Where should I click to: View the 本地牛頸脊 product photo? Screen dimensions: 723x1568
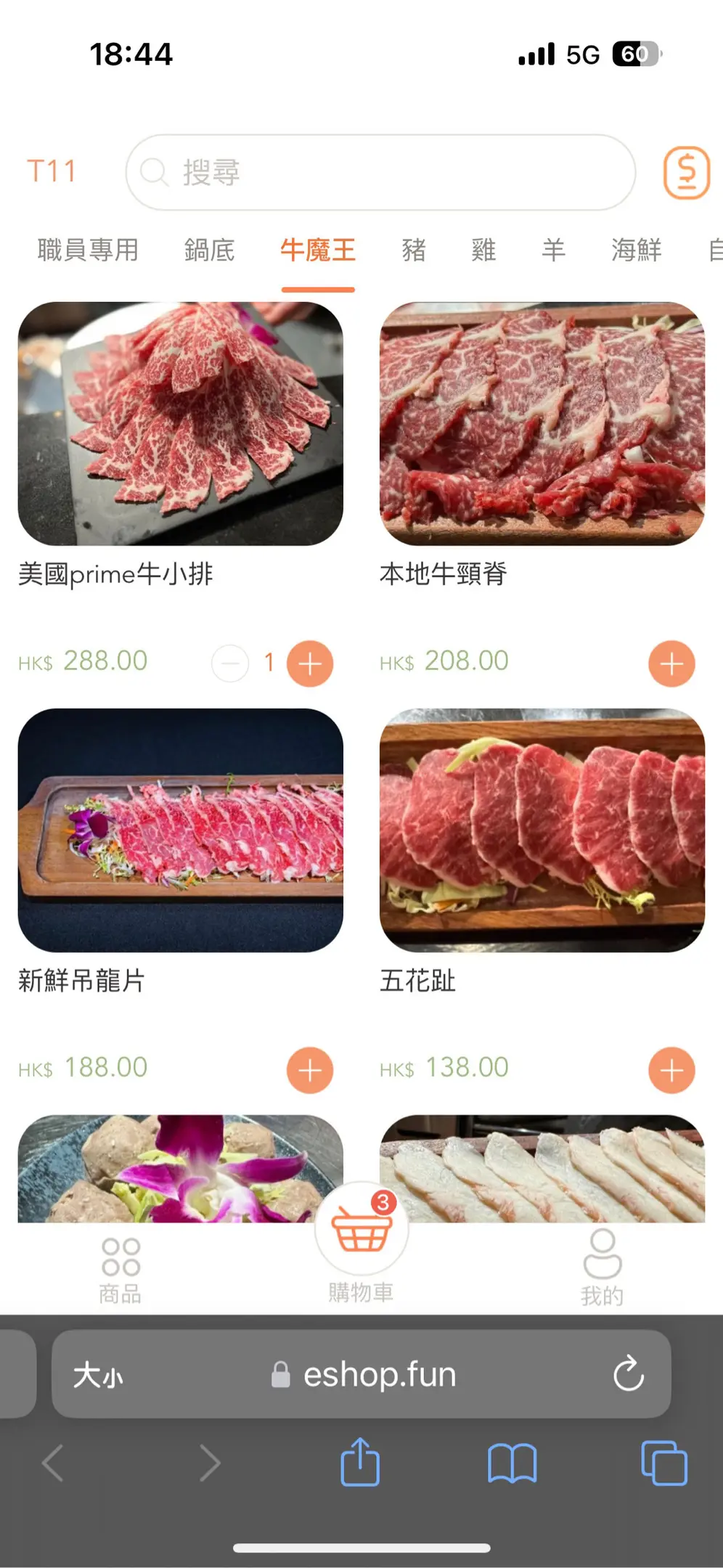(x=542, y=424)
